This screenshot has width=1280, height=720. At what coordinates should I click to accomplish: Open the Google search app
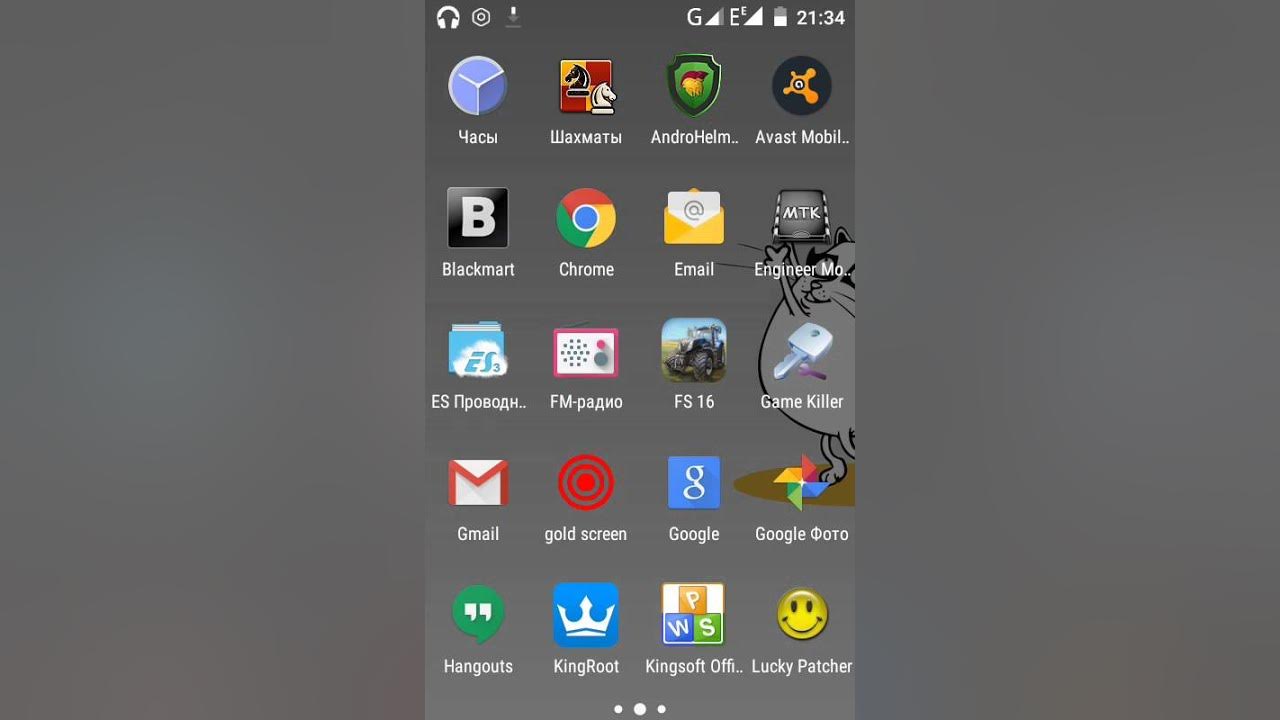click(x=694, y=483)
